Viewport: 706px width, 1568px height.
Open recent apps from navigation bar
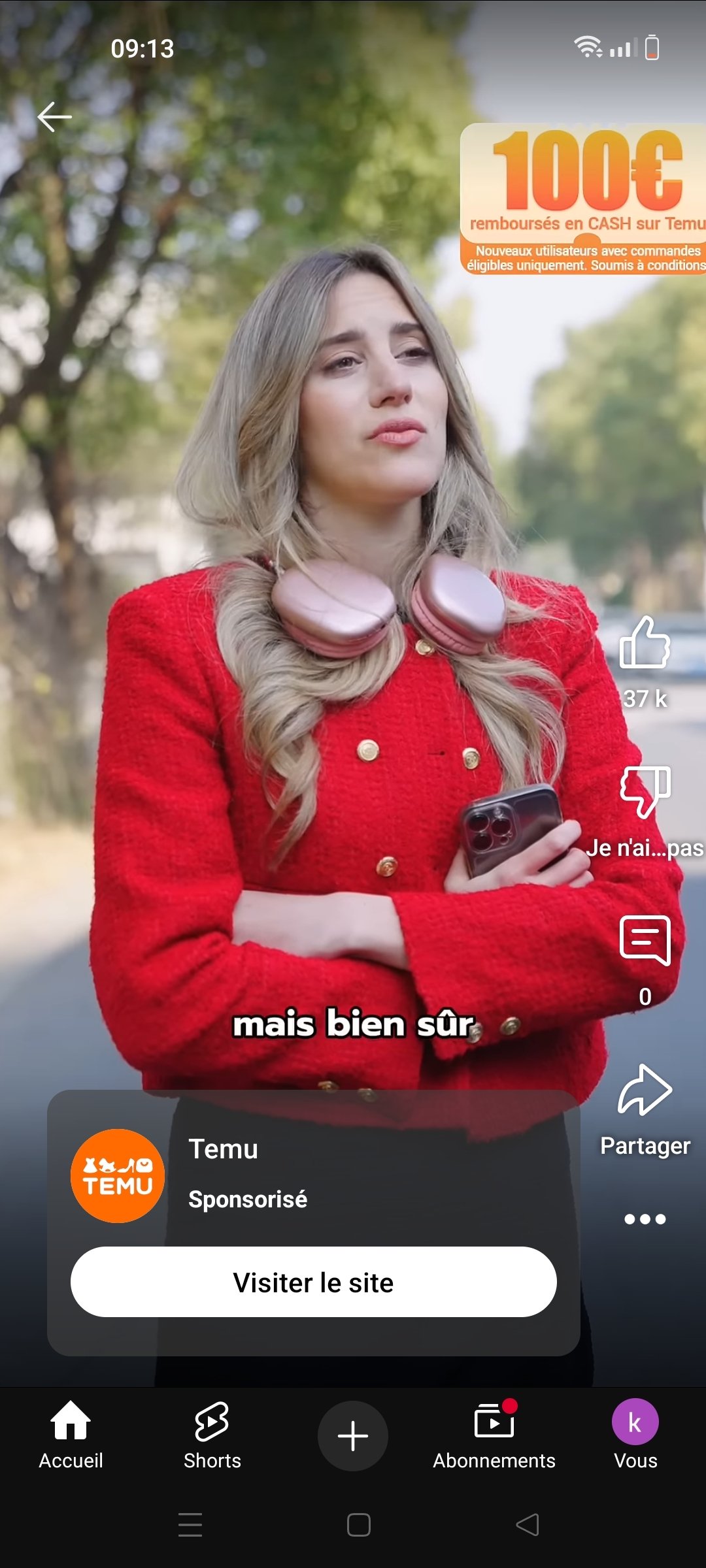coord(190,1525)
